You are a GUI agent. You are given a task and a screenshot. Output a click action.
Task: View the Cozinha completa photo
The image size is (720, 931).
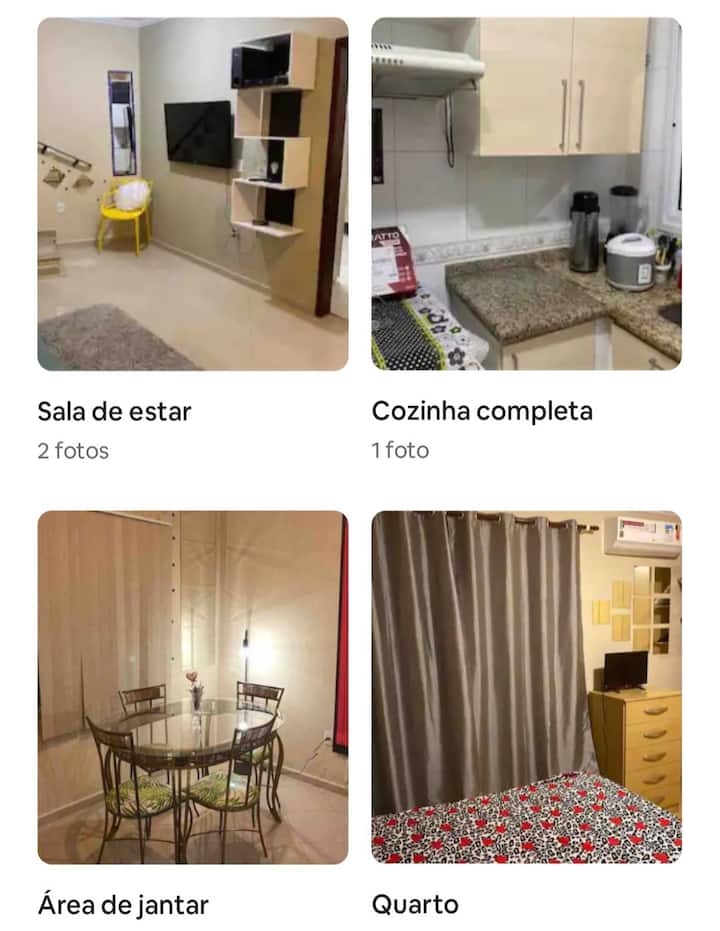pyautogui.click(x=526, y=194)
